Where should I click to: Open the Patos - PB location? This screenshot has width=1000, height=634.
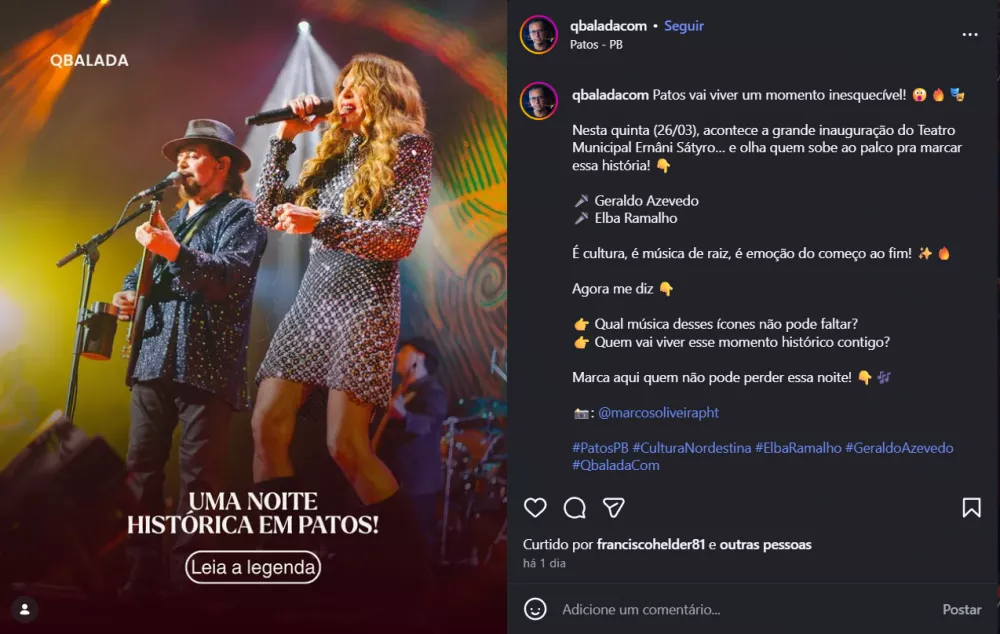(596, 44)
